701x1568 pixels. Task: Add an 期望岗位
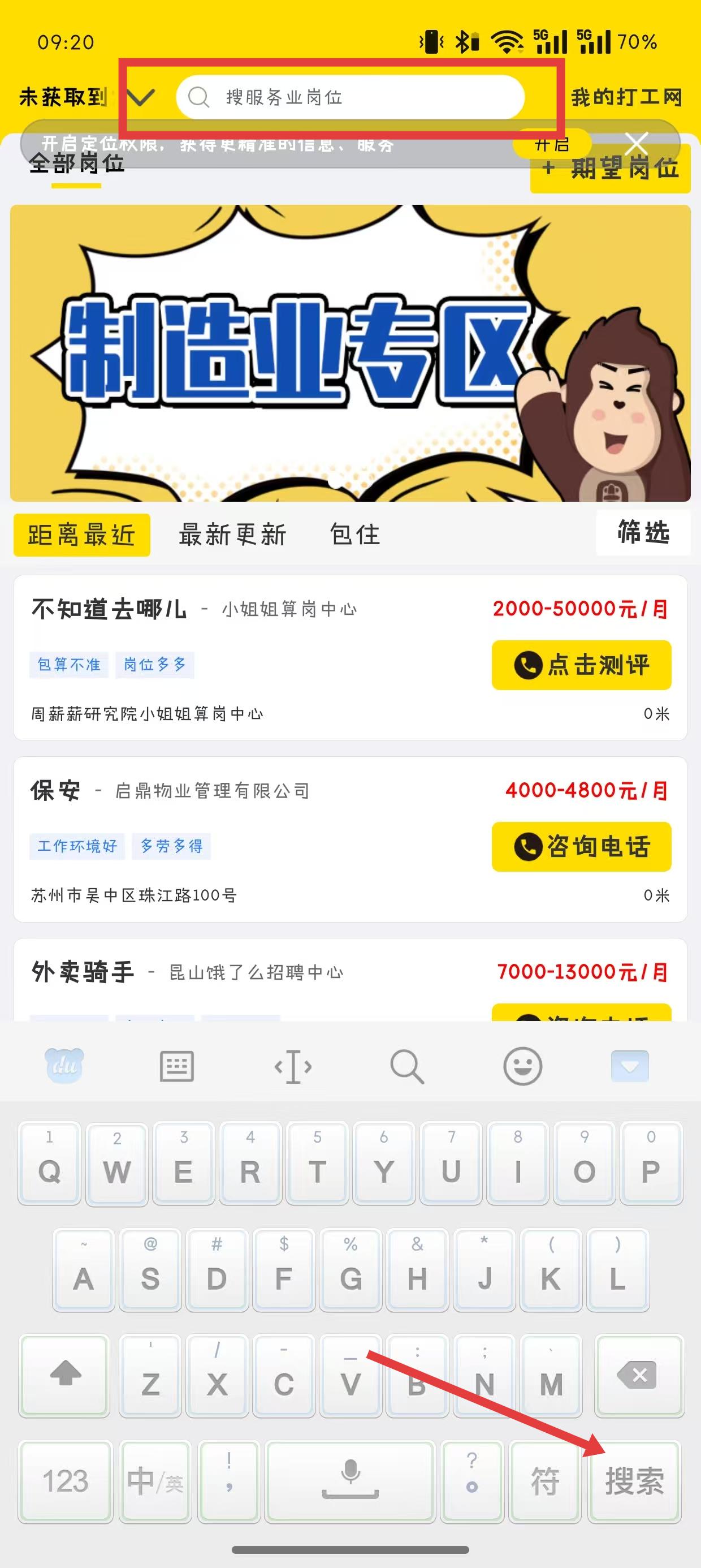tap(611, 169)
